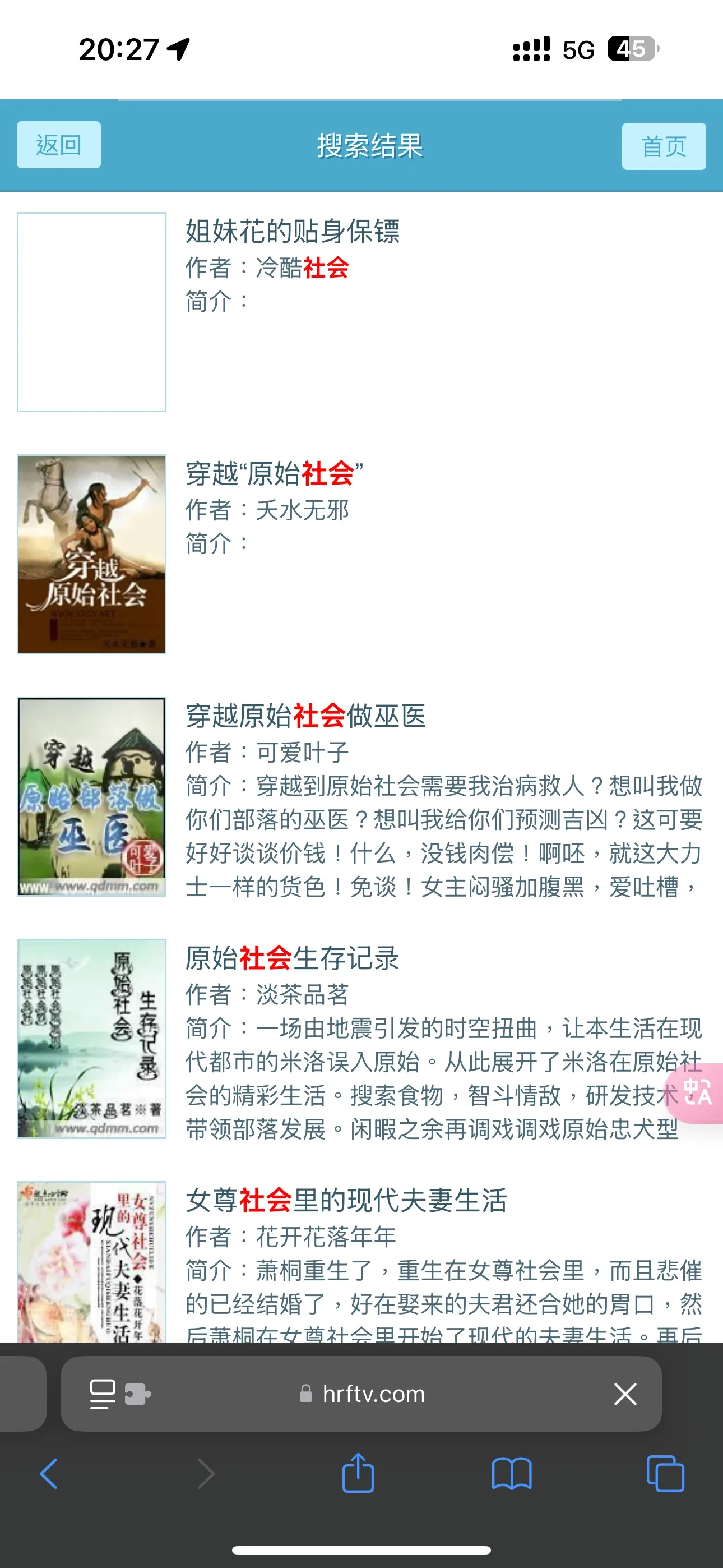Open the novel 姐妹花的贴身保镖
Screen dimensions: 723x1568
point(293,231)
